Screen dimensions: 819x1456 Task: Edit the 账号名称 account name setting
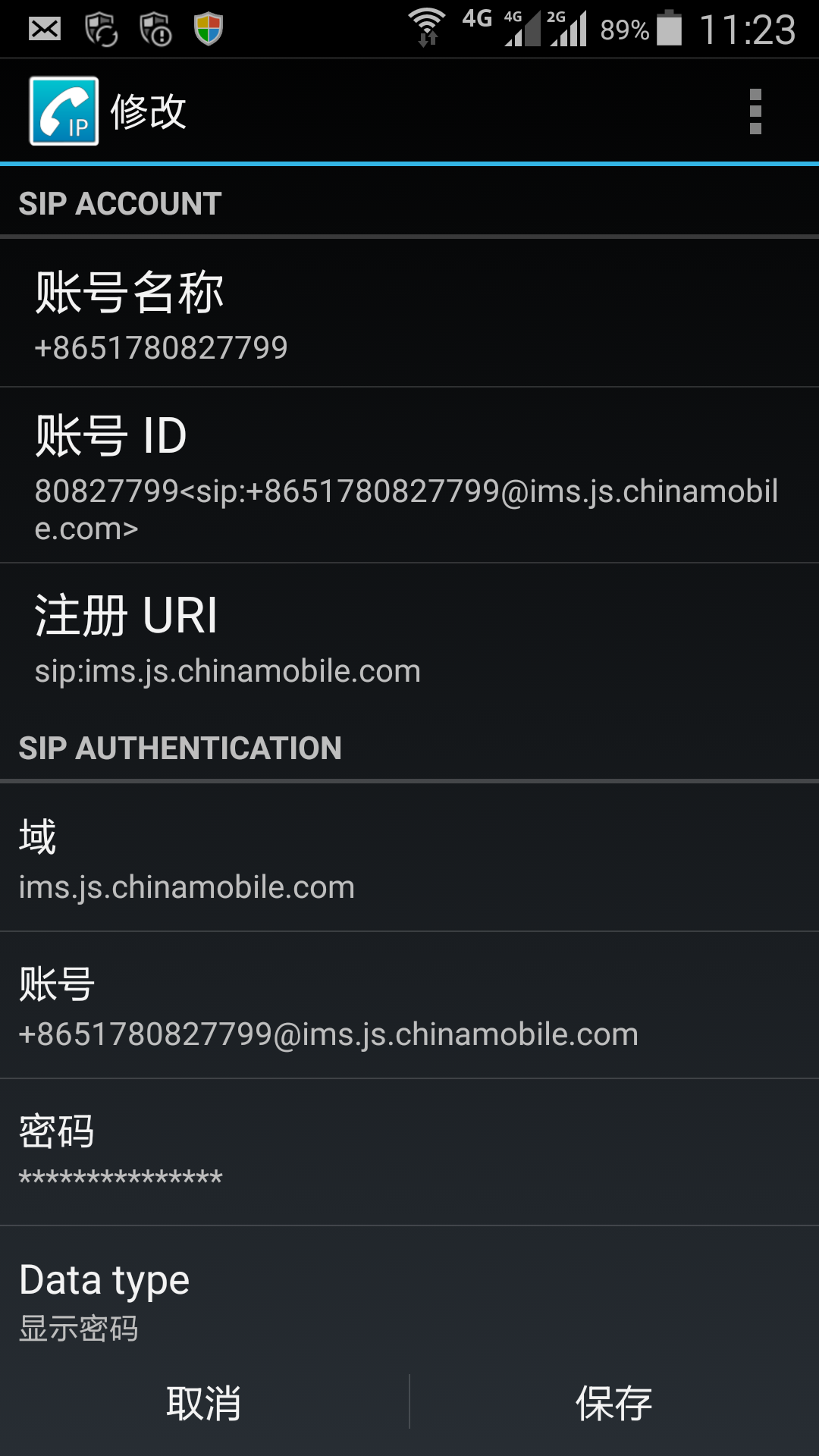click(x=409, y=313)
